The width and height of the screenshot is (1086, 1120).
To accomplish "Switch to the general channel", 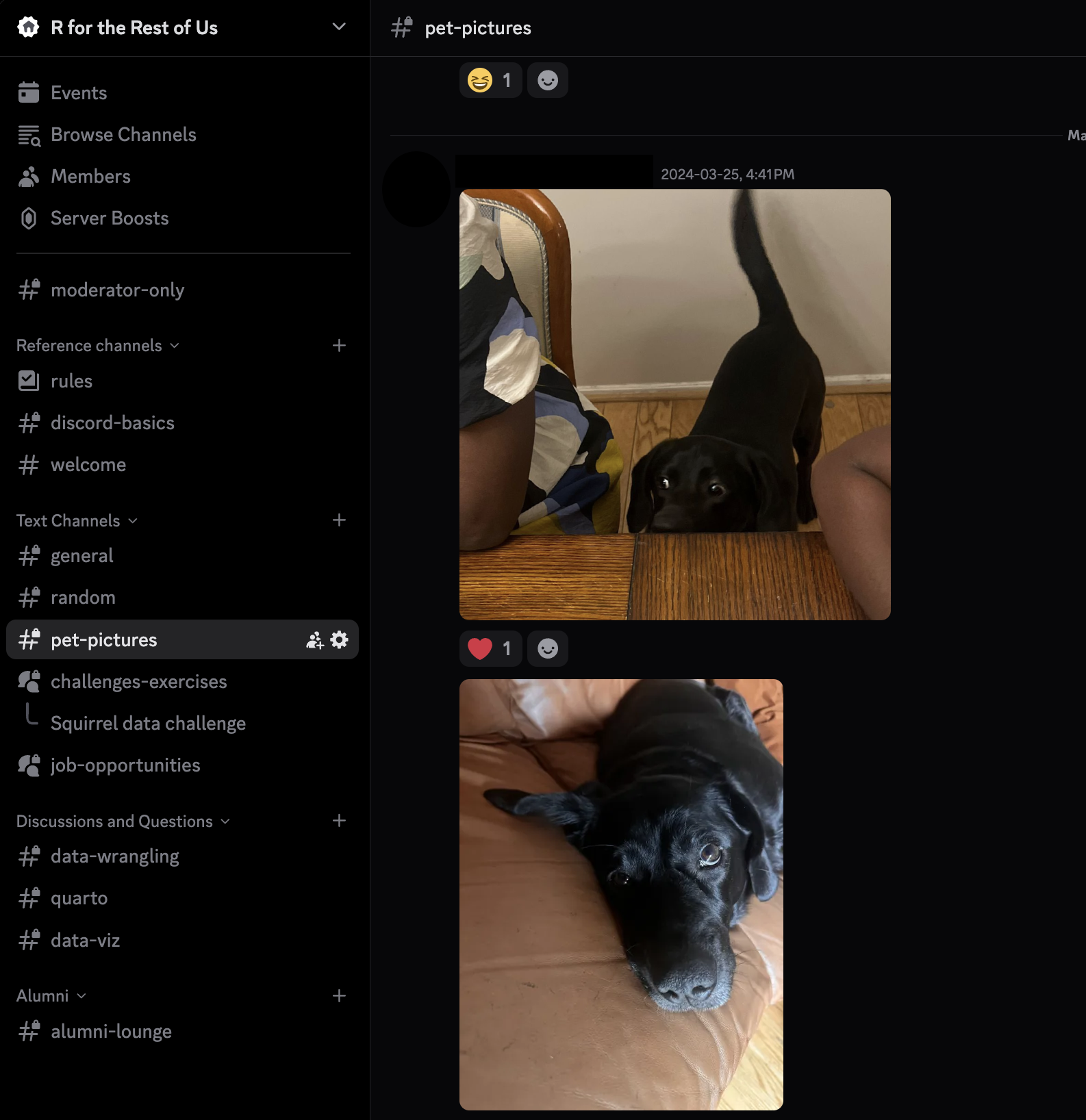I will coord(81,556).
